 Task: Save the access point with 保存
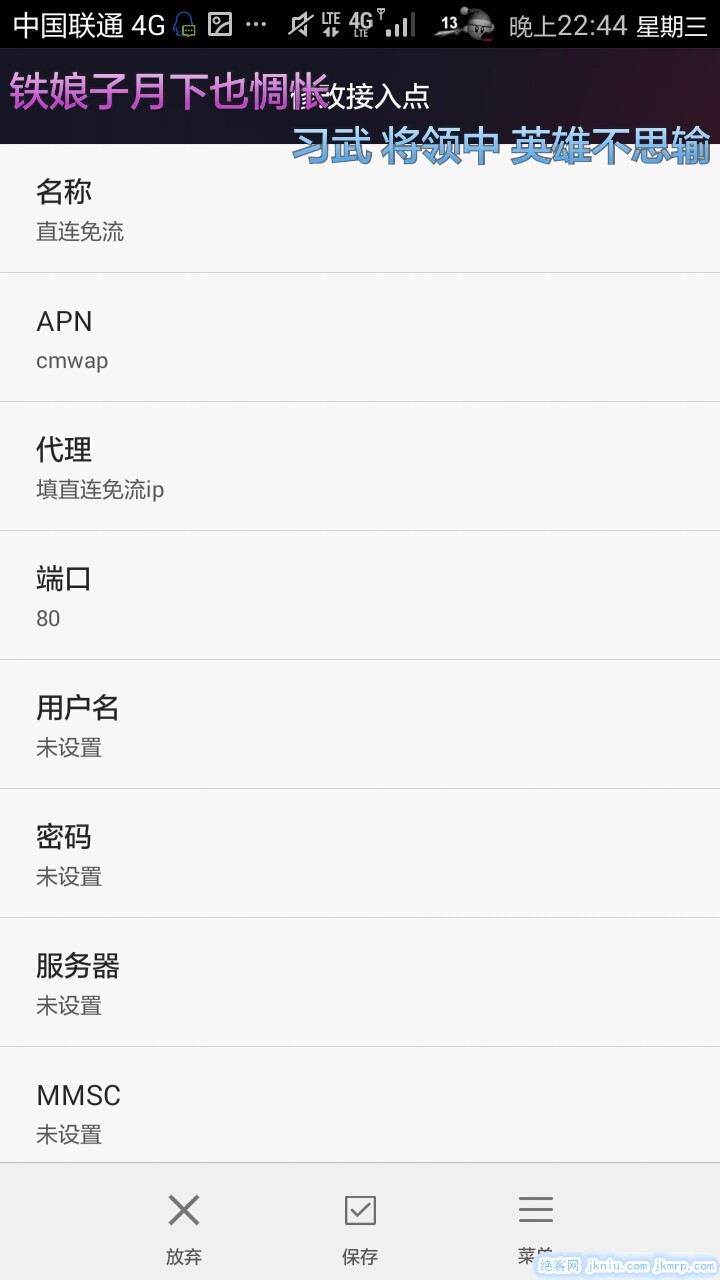360,1226
